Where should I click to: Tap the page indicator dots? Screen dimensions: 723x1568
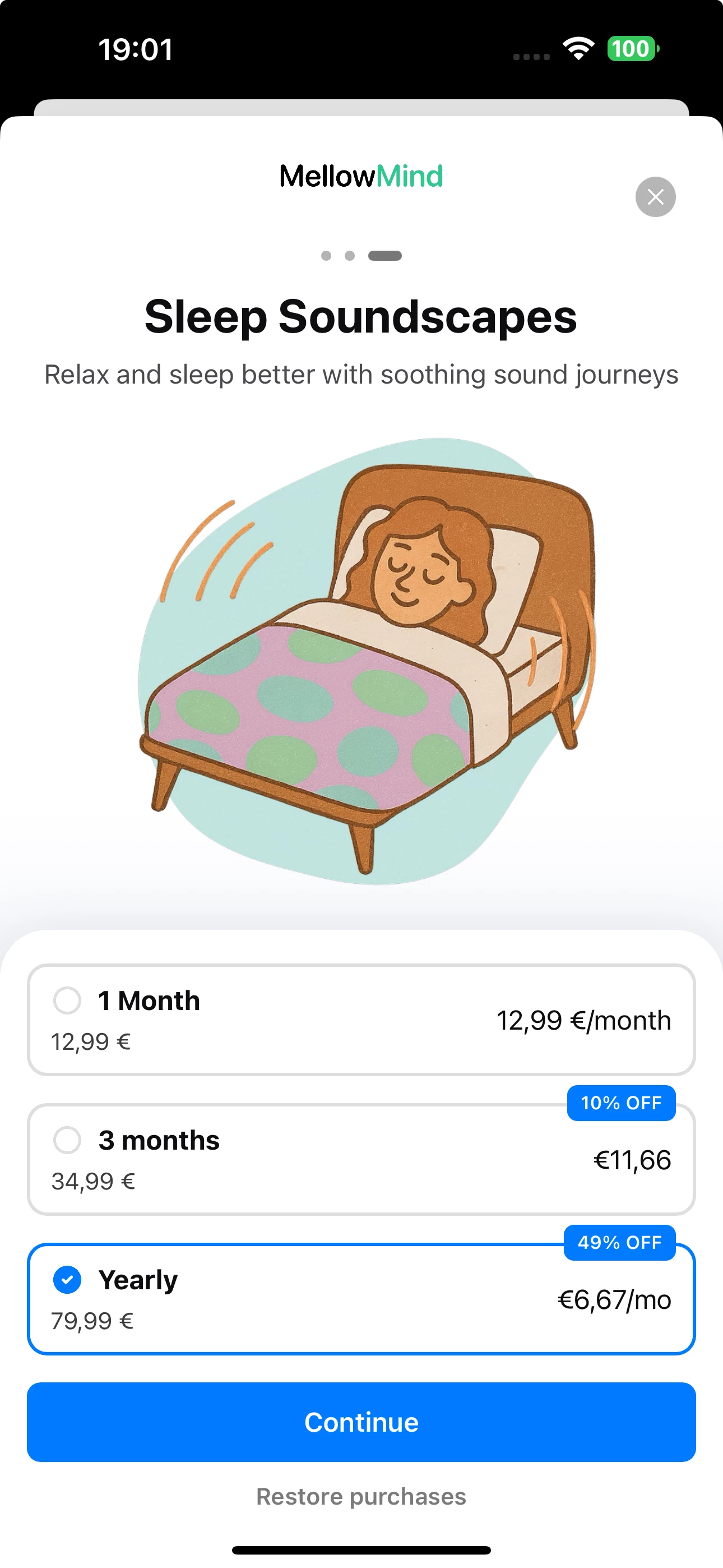361,256
